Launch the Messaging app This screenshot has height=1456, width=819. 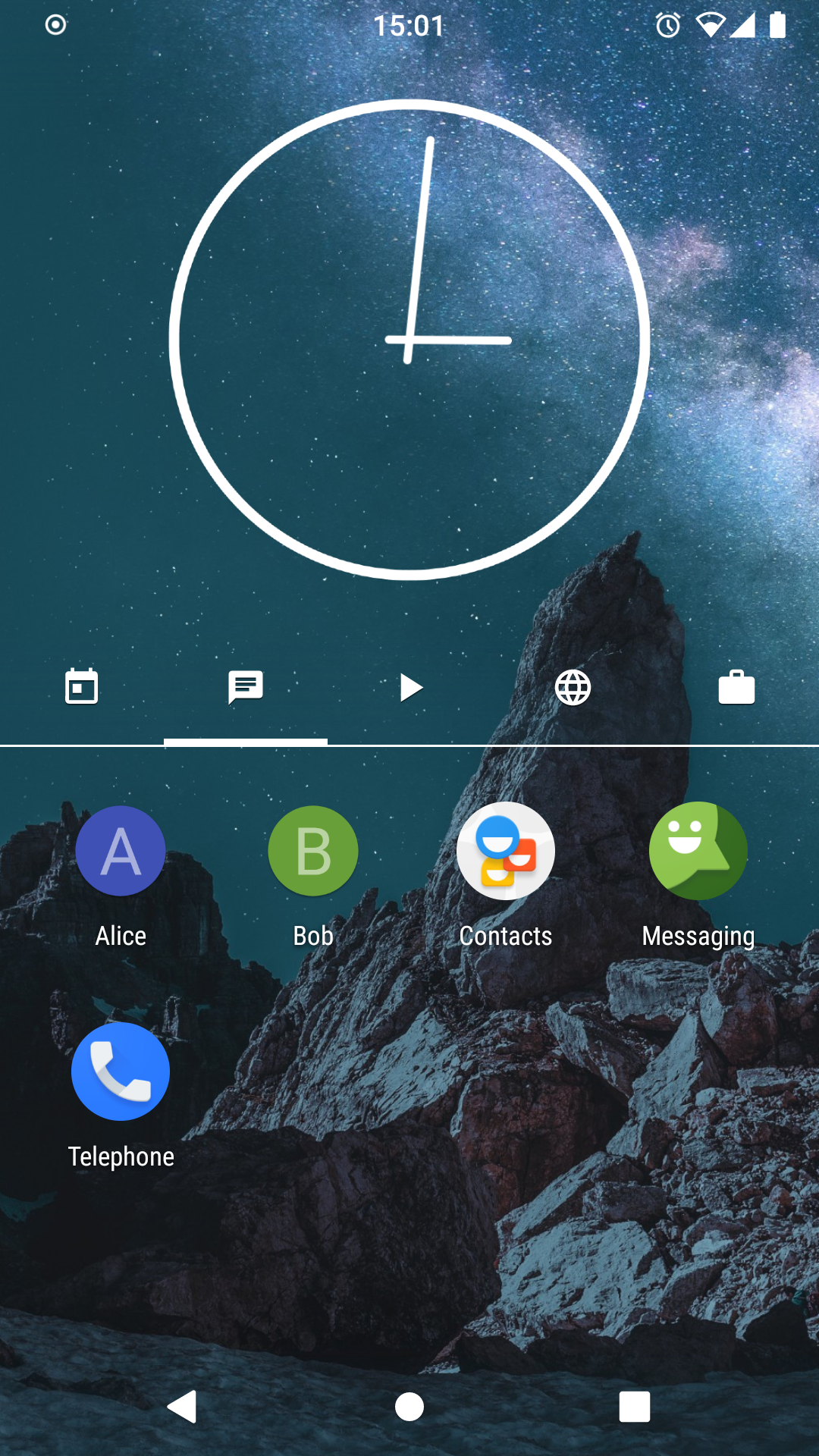coord(698,851)
